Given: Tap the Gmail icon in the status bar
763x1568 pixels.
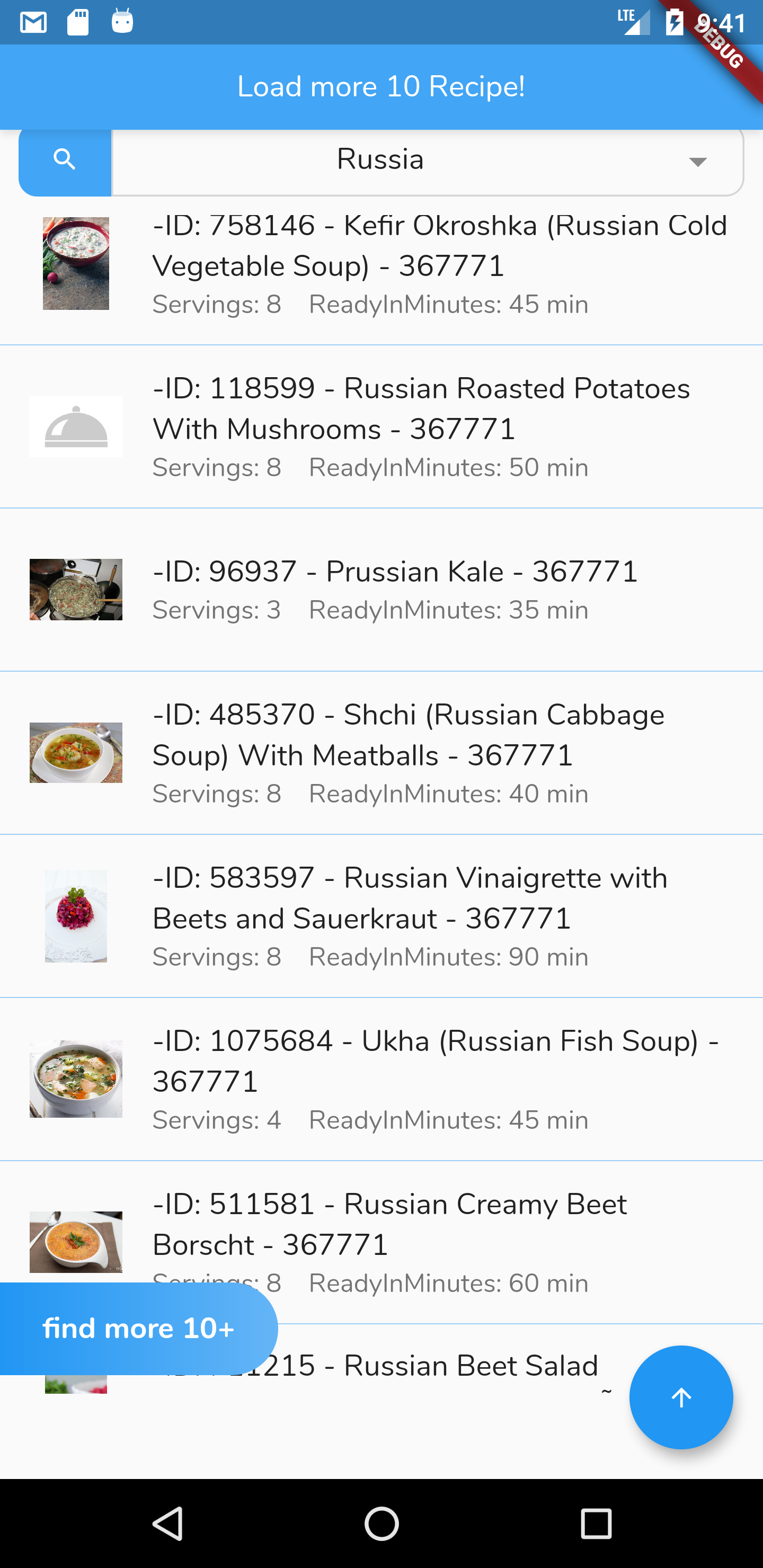Looking at the screenshot, I should 33,22.
